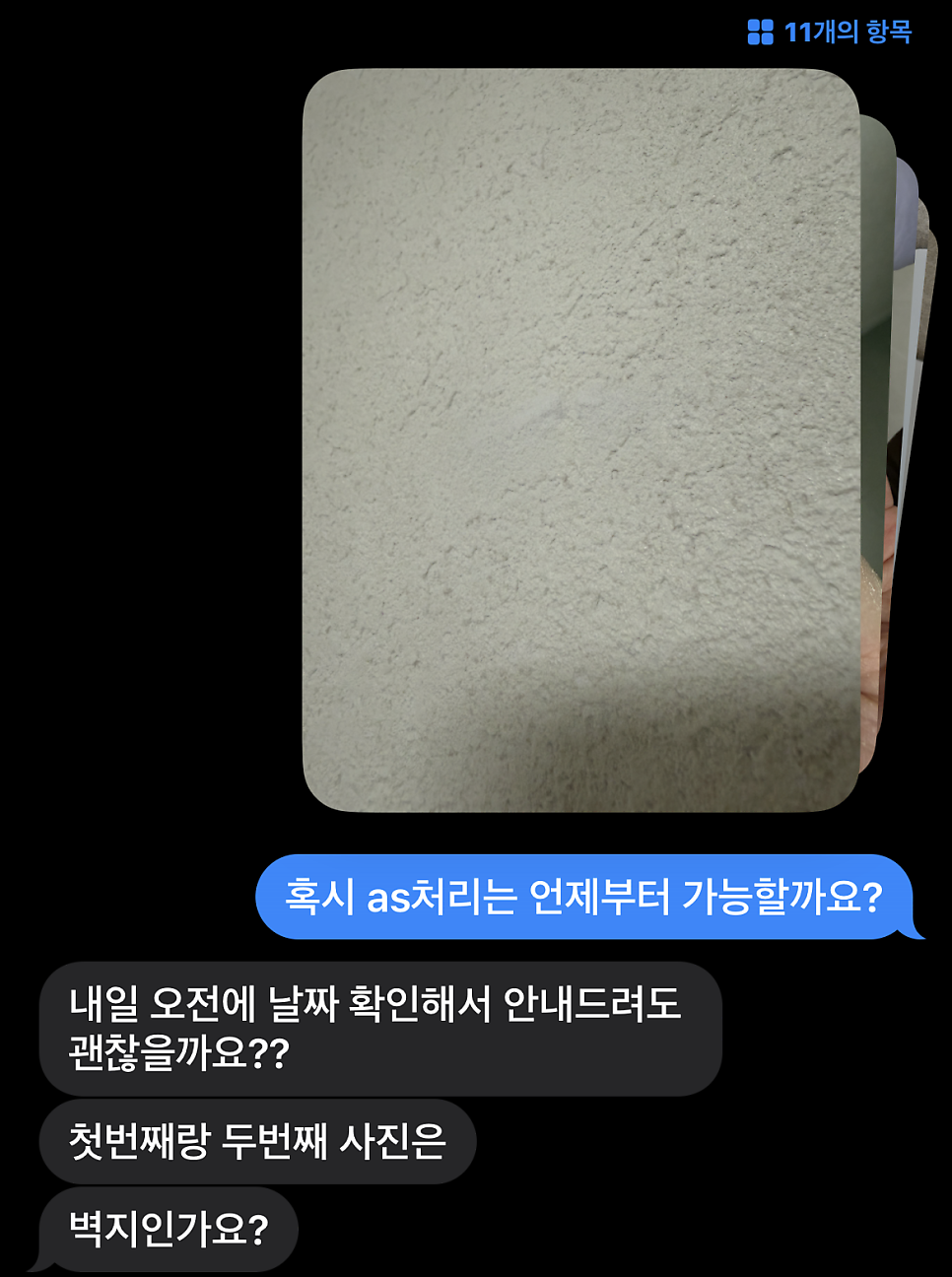Tap the grid view icon in the top-right corner
Screen dimensions: 952x1277
(759, 33)
